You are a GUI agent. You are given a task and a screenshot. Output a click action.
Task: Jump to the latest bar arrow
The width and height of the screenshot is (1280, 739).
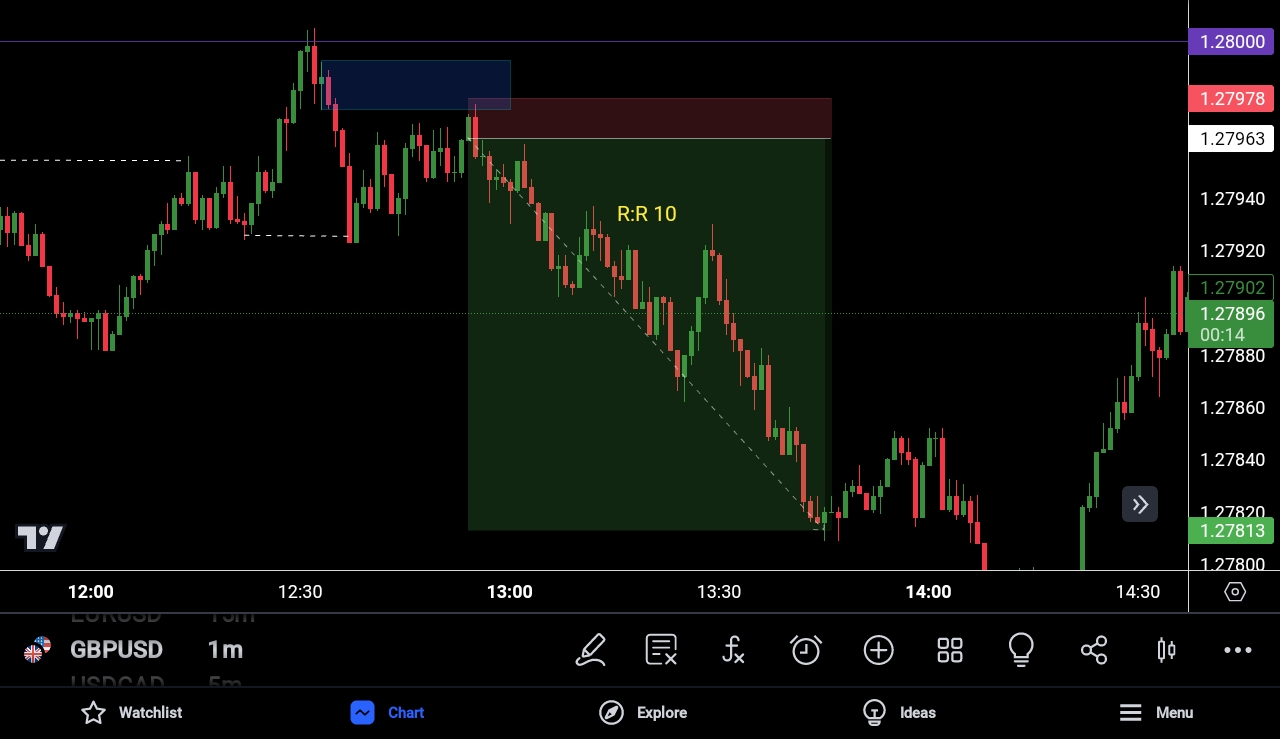pos(1140,504)
